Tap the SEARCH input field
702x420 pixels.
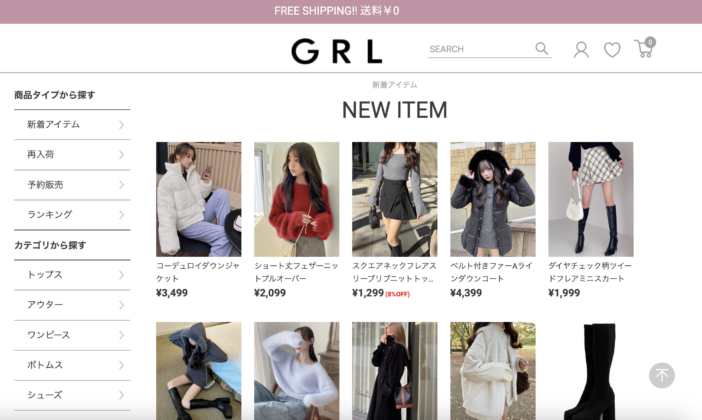478,49
